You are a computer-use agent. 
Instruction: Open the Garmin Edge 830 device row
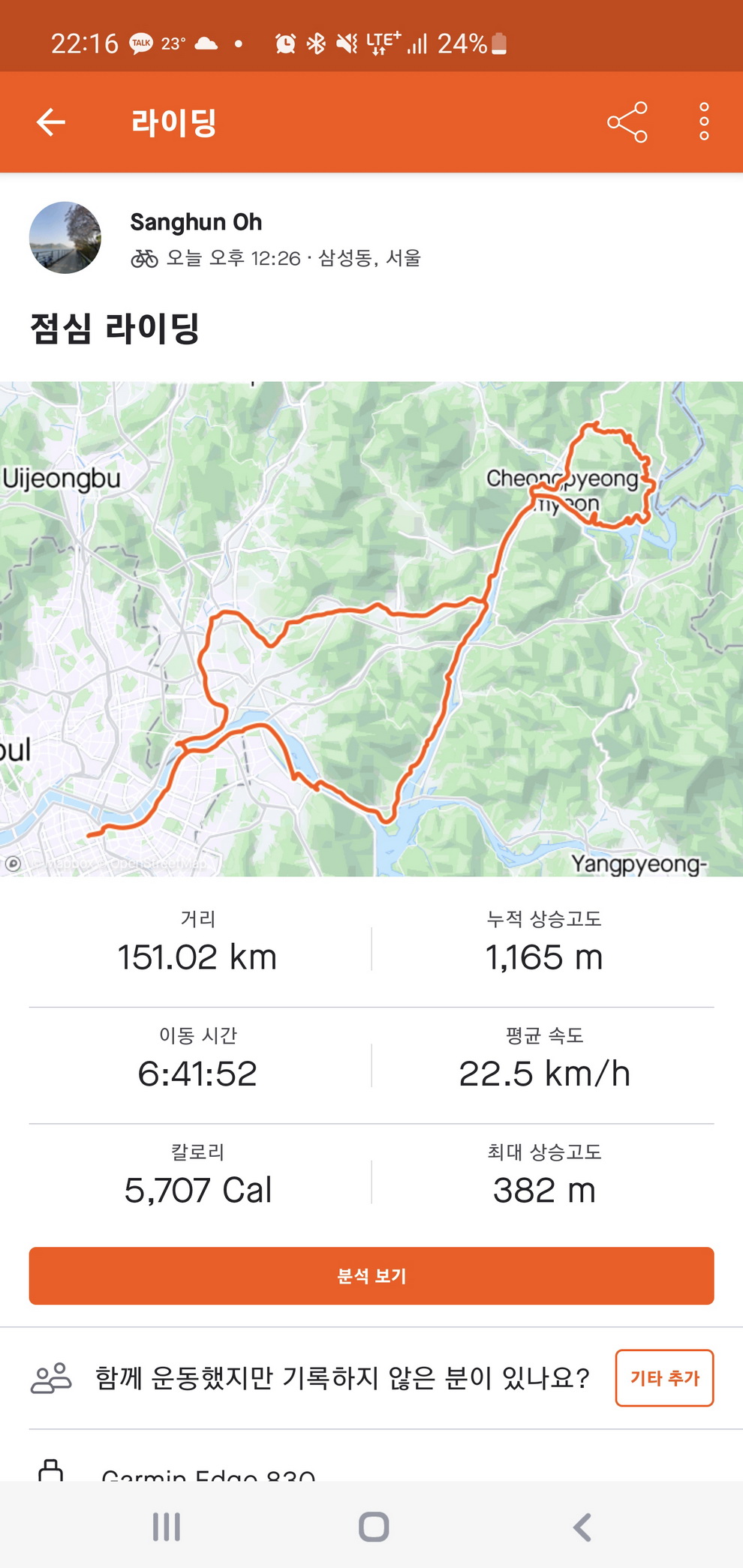(209, 1472)
